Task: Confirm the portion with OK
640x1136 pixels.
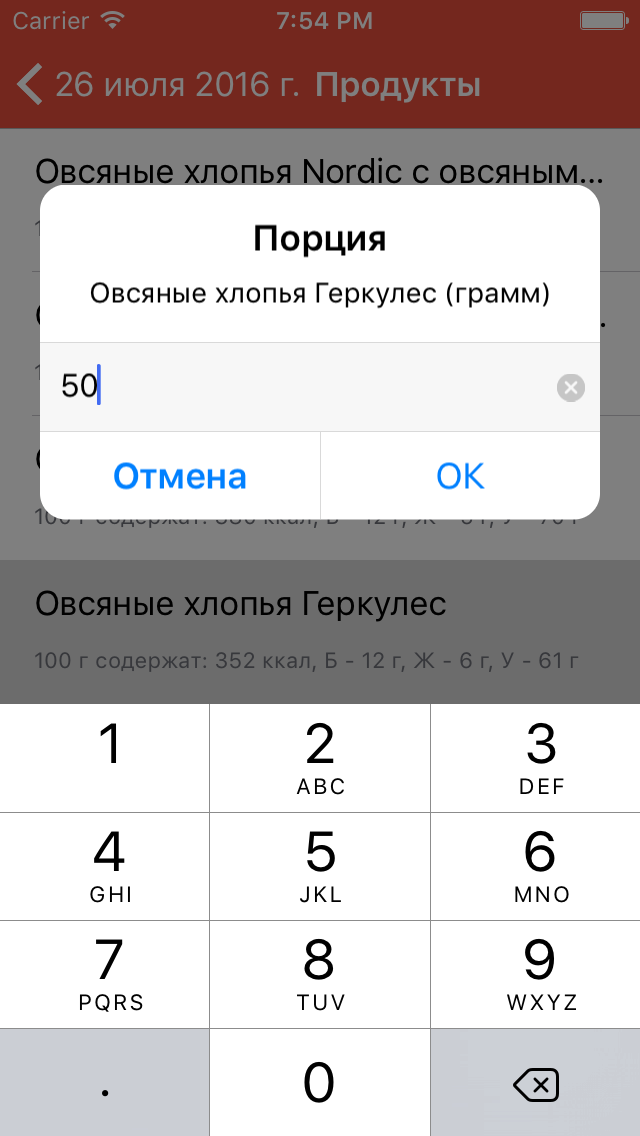Action: (x=460, y=476)
